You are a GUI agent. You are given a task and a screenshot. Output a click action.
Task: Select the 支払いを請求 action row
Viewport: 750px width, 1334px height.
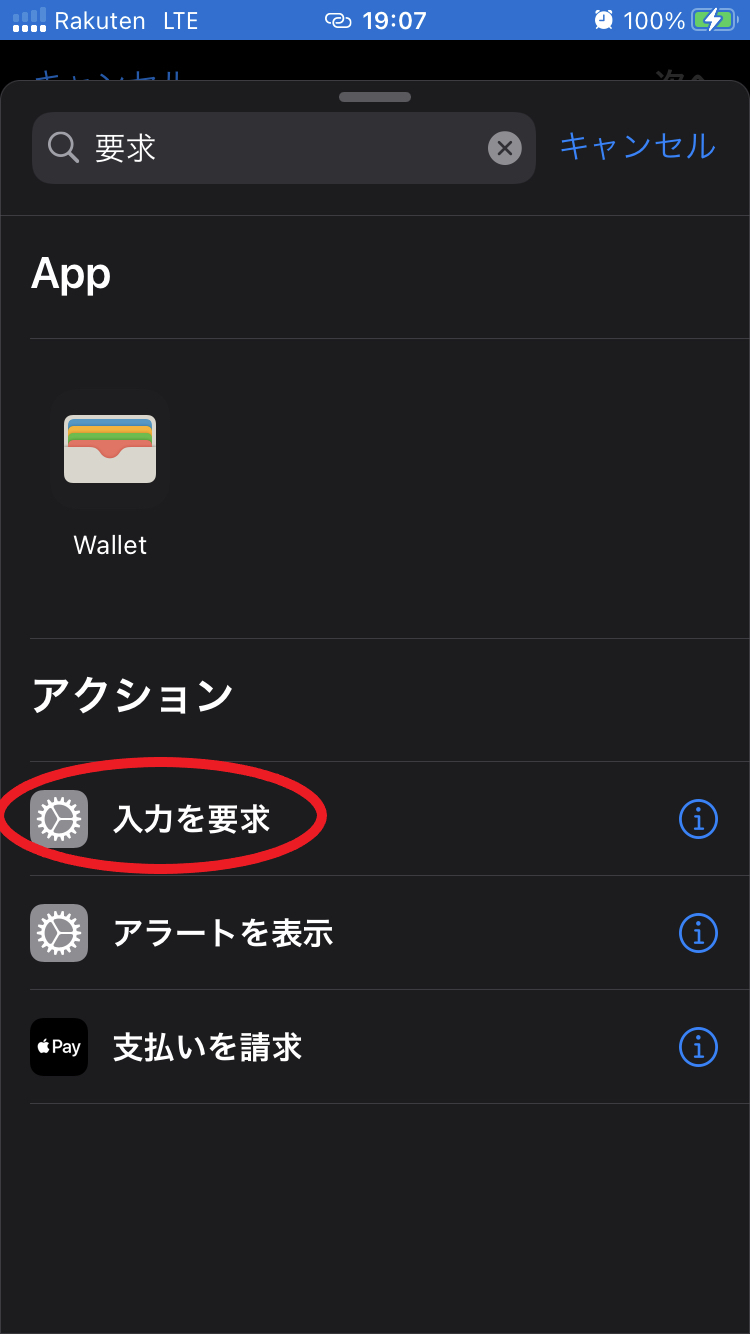click(280, 1046)
